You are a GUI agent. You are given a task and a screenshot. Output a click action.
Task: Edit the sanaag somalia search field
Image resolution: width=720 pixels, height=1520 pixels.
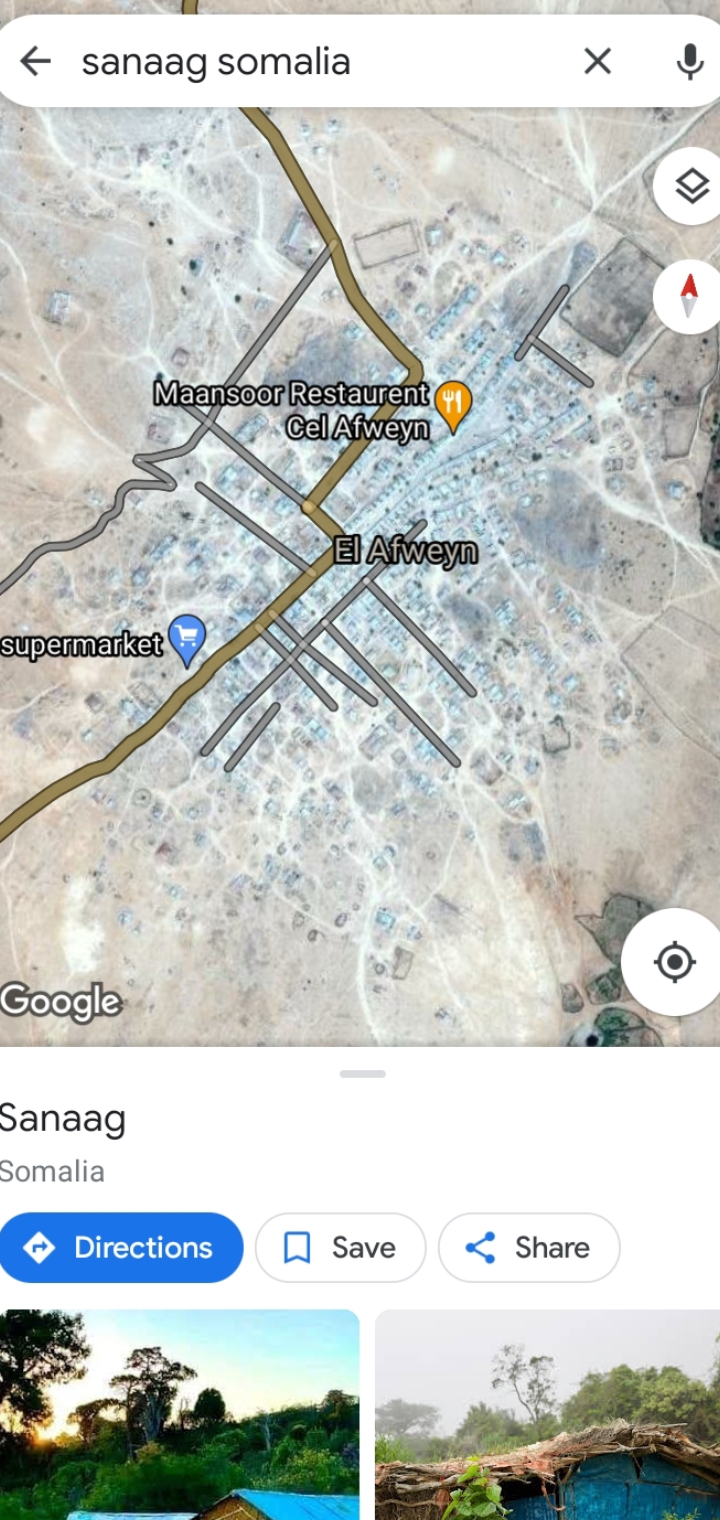tap(320, 62)
